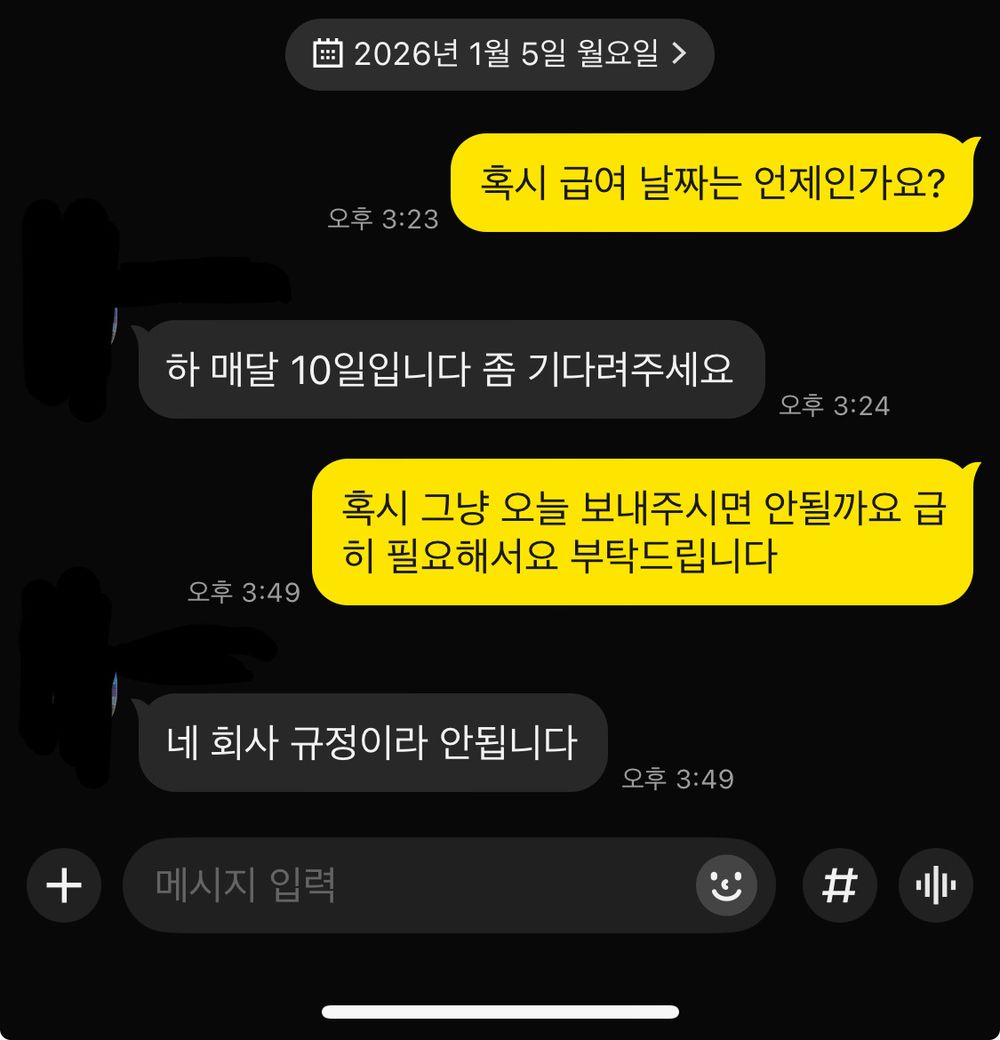Open the 2026년 1월 5일 date picker

coord(499,54)
